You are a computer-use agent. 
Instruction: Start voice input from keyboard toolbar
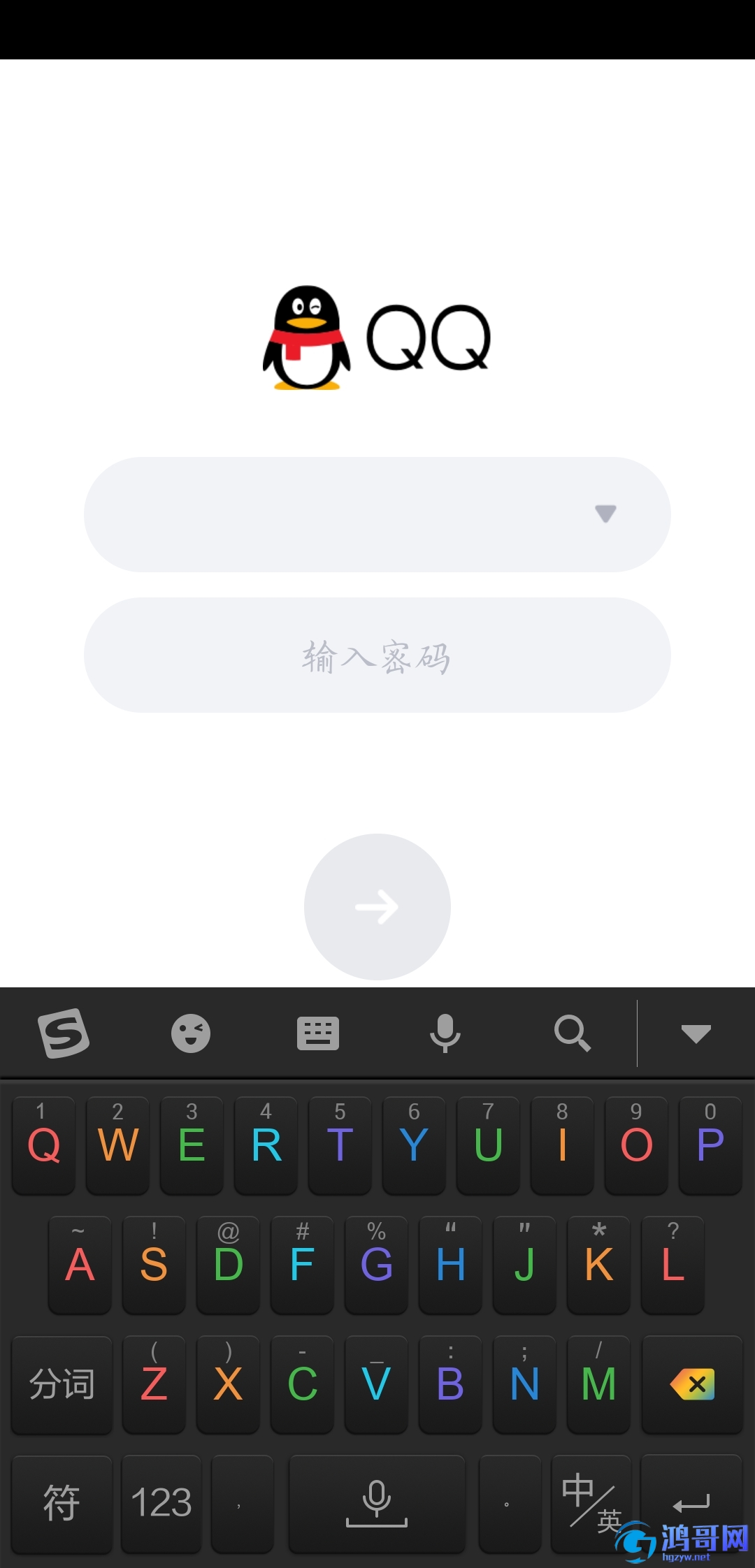445,1033
